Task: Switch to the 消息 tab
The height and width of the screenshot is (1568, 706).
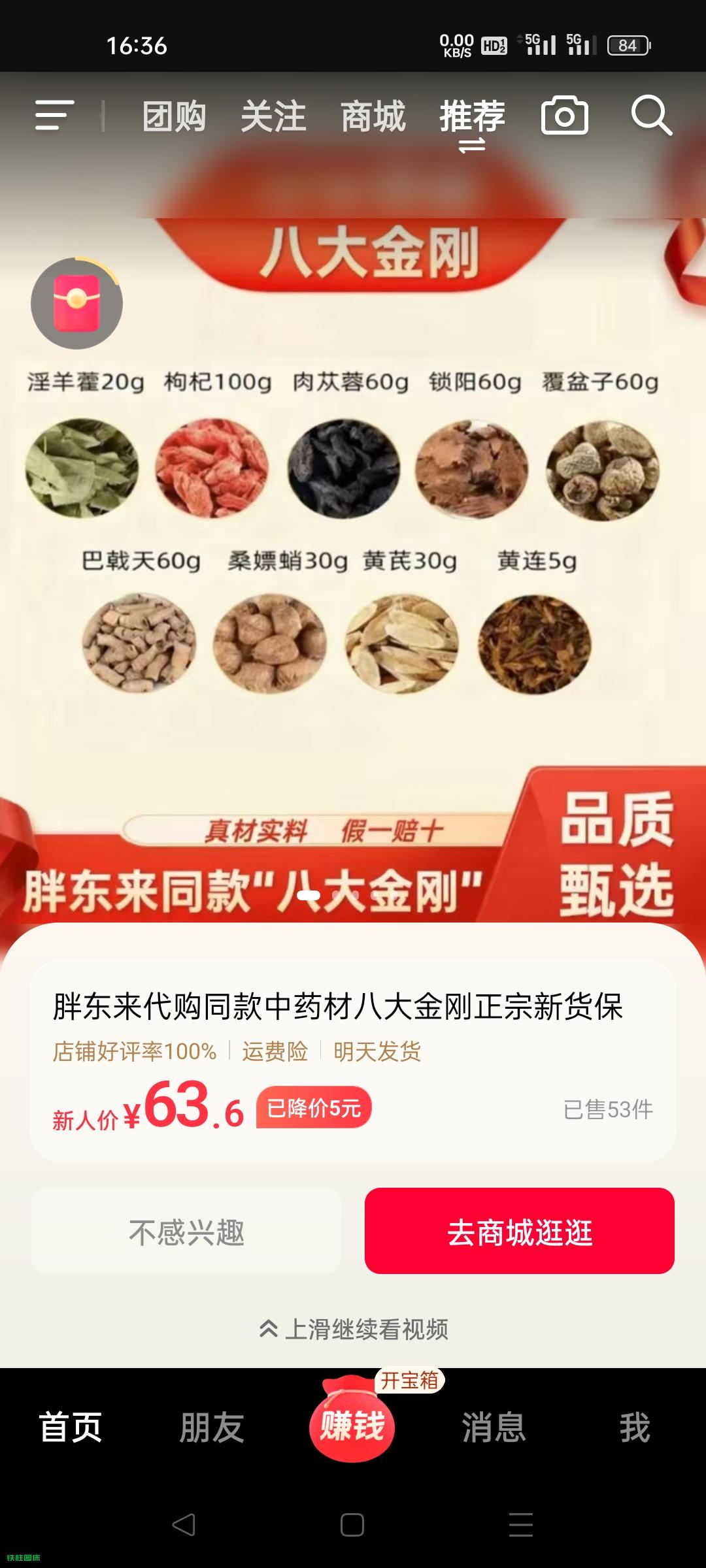Action: 494,1427
